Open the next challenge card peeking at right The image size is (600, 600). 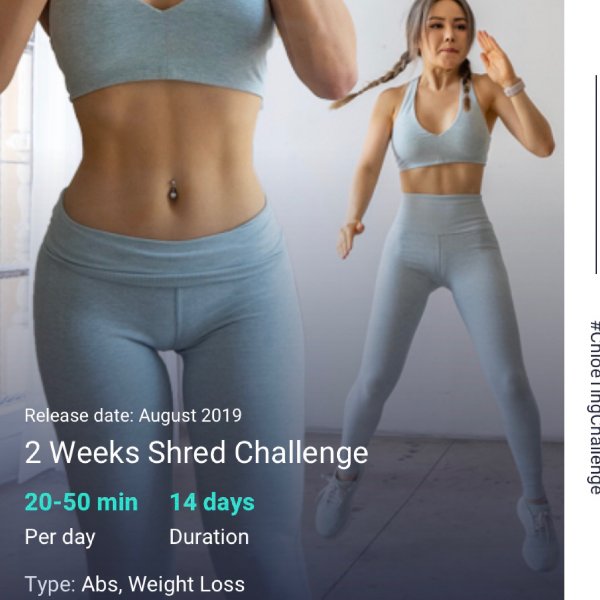pyautogui.click(x=590, y=300)
